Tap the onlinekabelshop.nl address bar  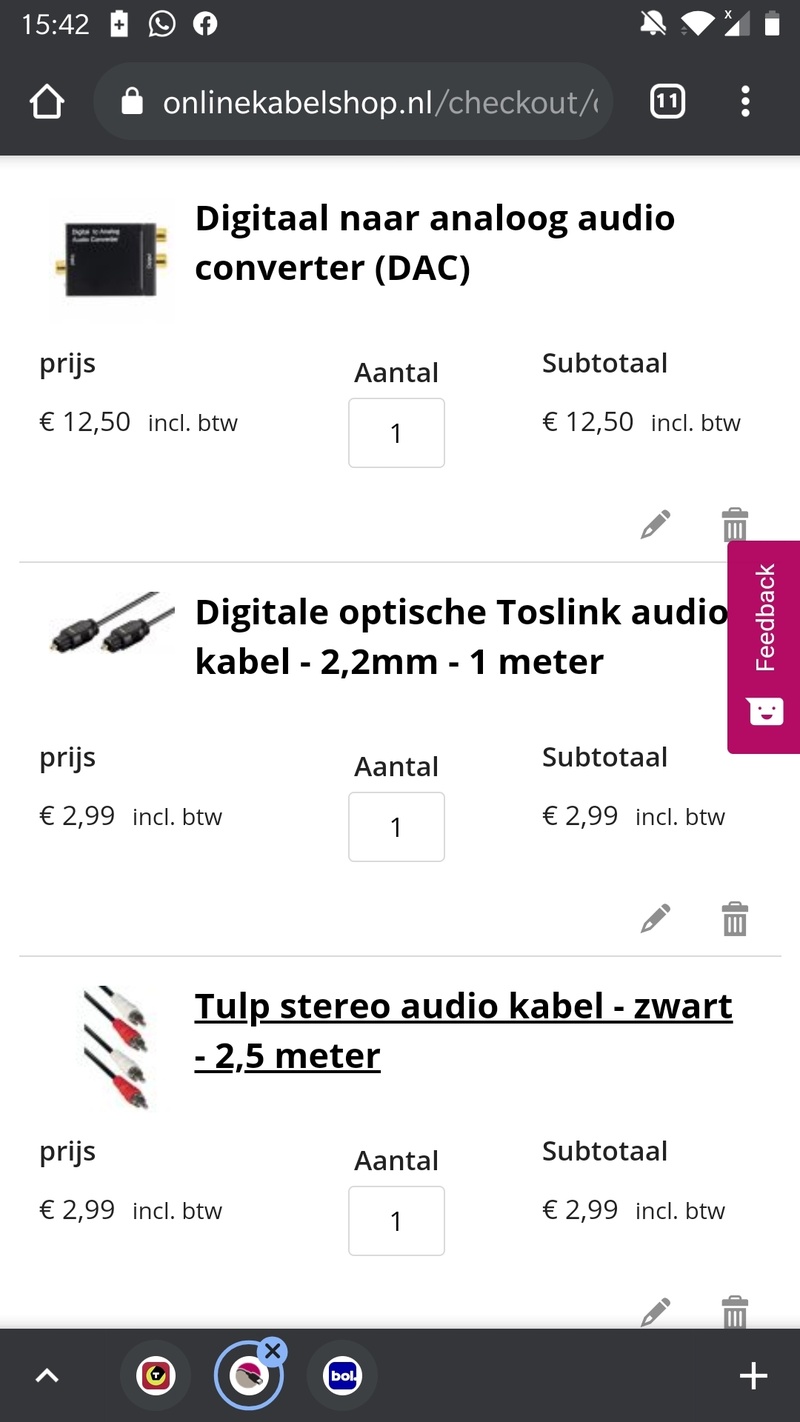(x=360, y=102)
